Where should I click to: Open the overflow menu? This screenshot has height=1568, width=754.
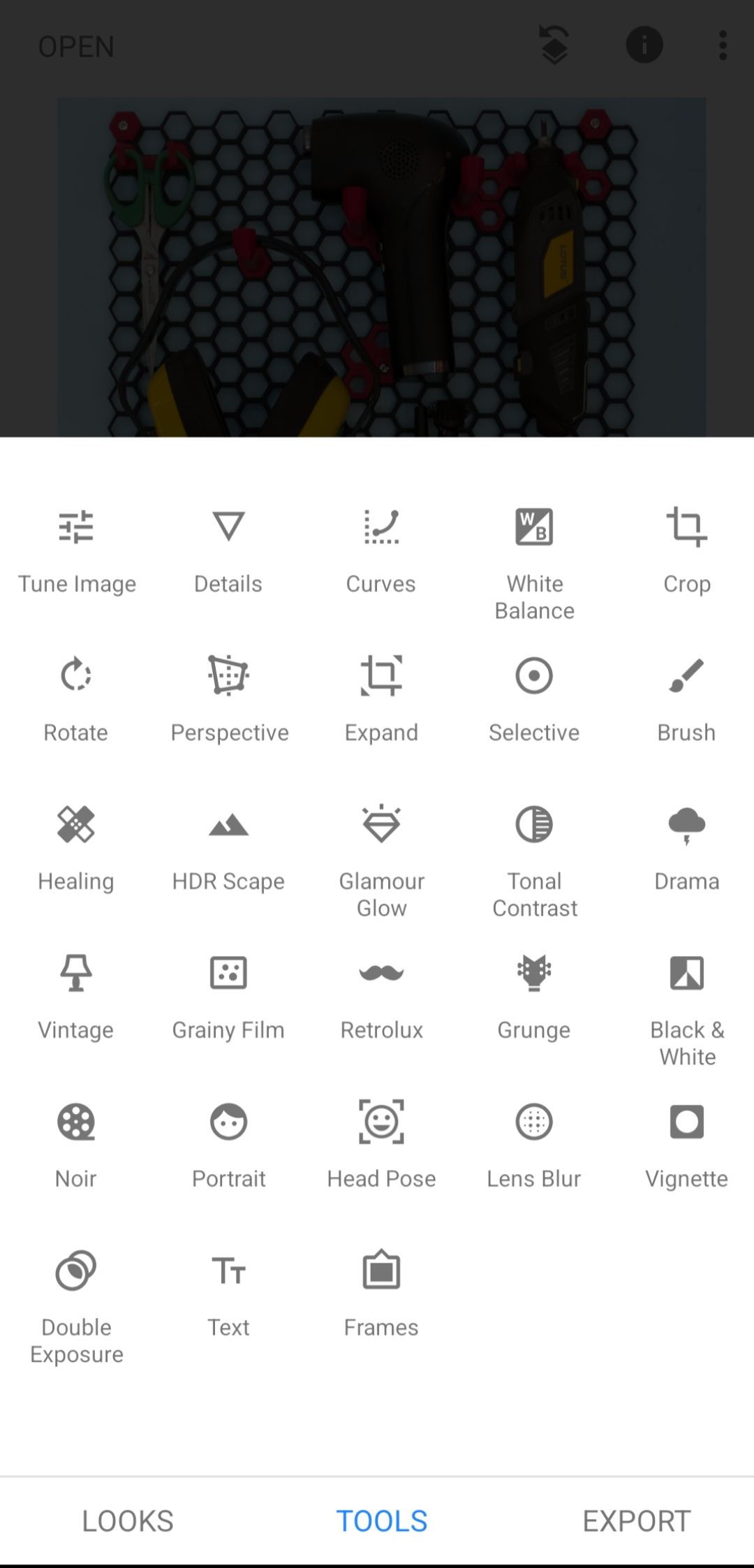723,46
